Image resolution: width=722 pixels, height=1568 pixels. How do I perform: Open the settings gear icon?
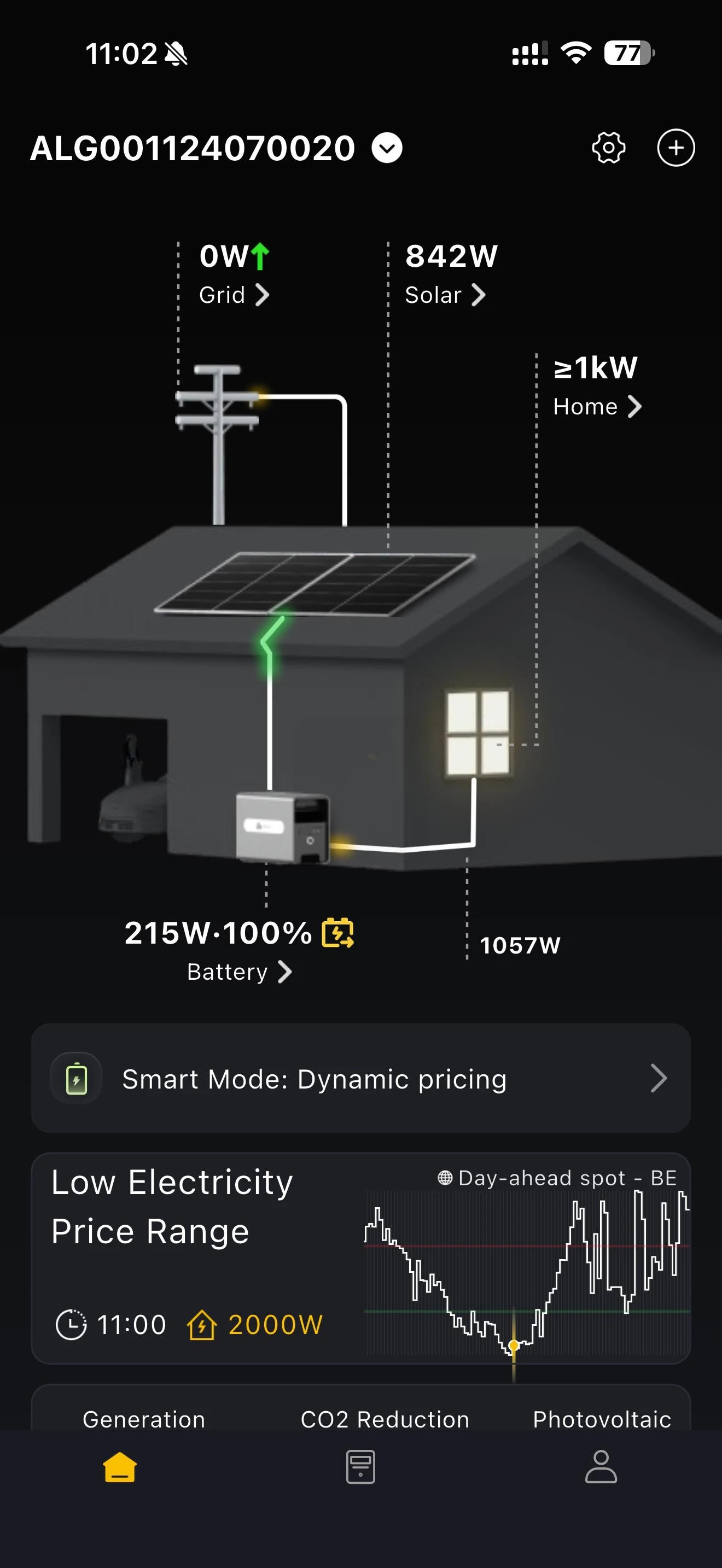(608, 147)
